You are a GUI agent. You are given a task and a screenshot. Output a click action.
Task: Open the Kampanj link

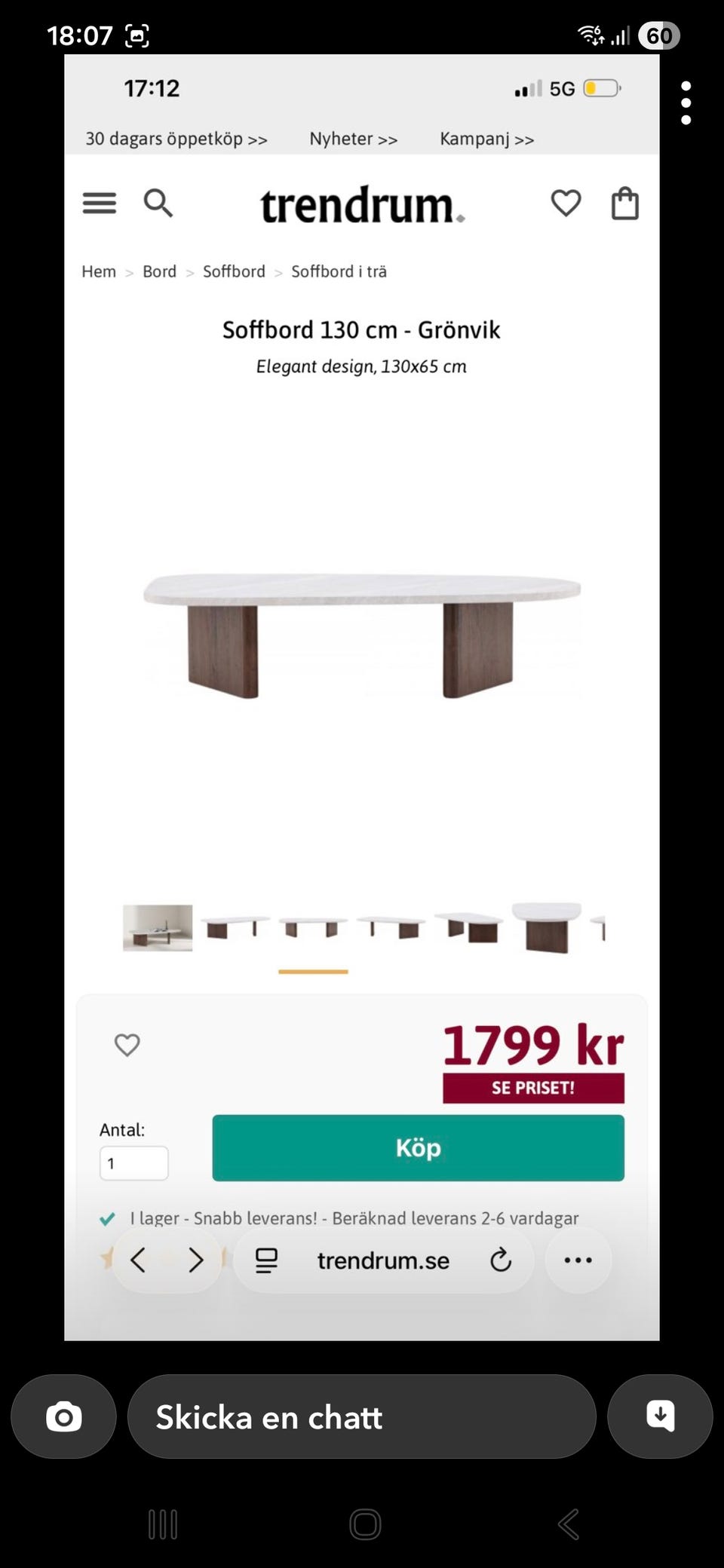tap(486, 139)
